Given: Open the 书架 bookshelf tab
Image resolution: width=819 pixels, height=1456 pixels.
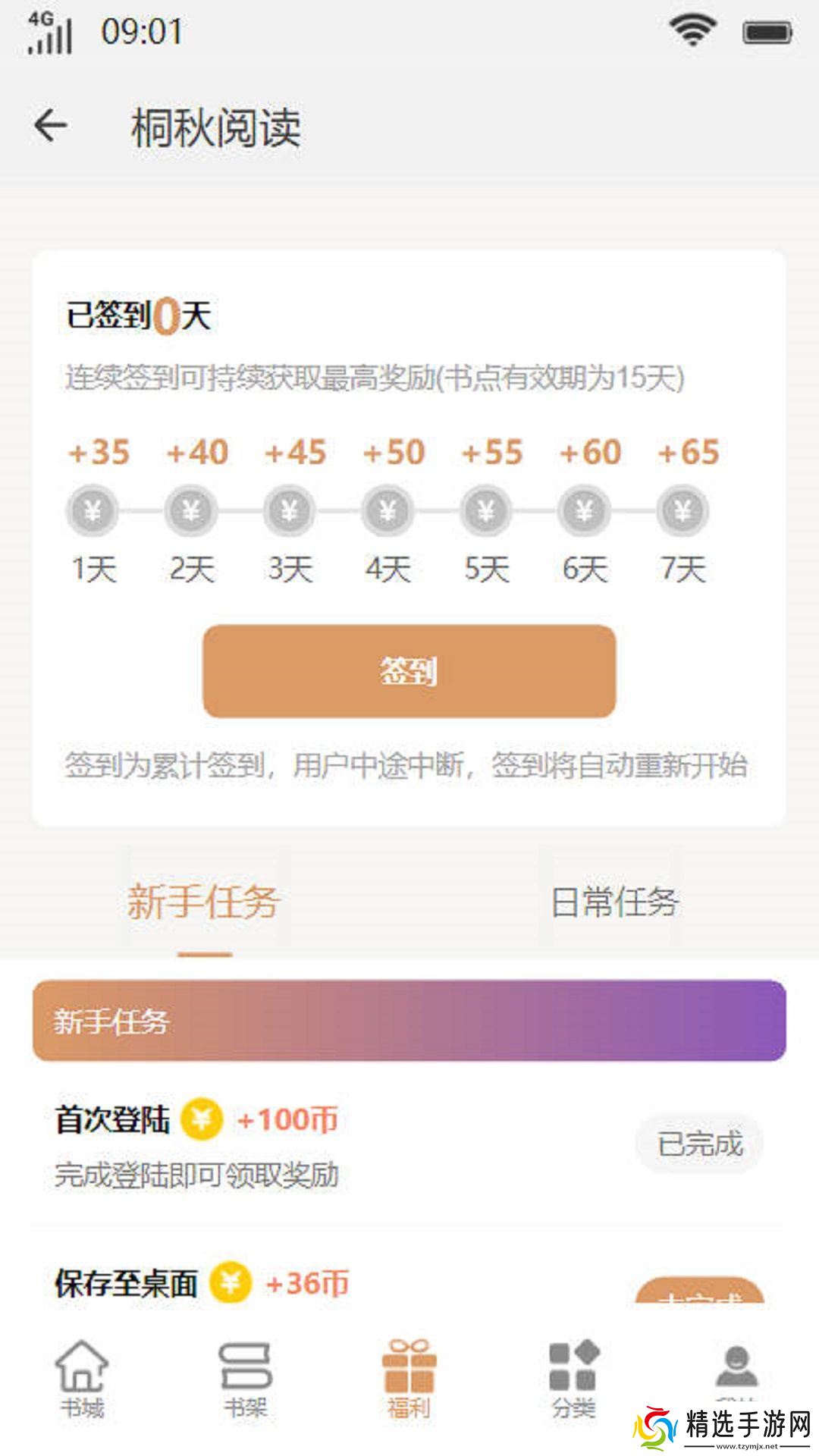Looking at the screenshot, I should pyautogui.click(x=245, y=1380).
